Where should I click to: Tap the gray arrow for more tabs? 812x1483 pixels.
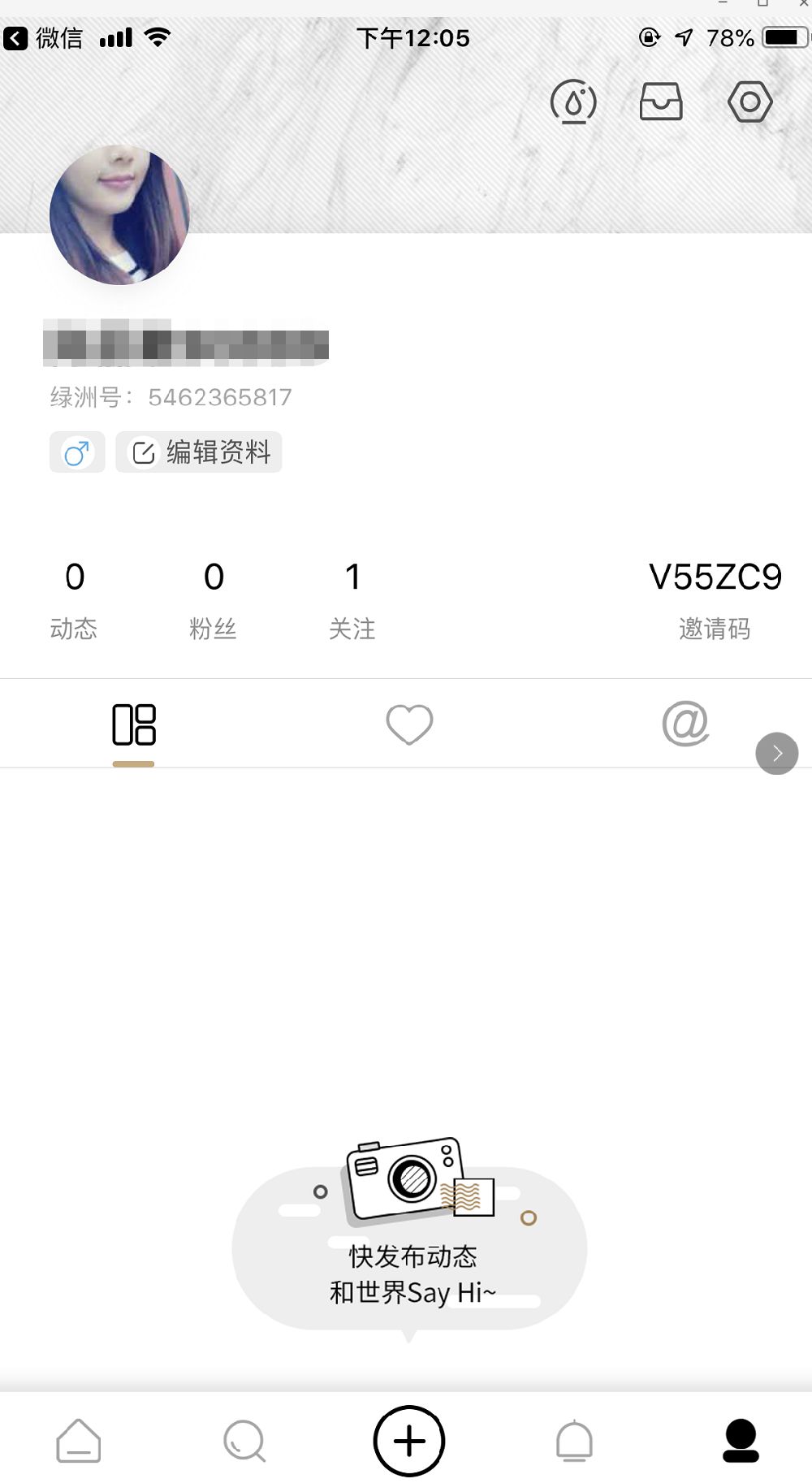tap(776, 754)
